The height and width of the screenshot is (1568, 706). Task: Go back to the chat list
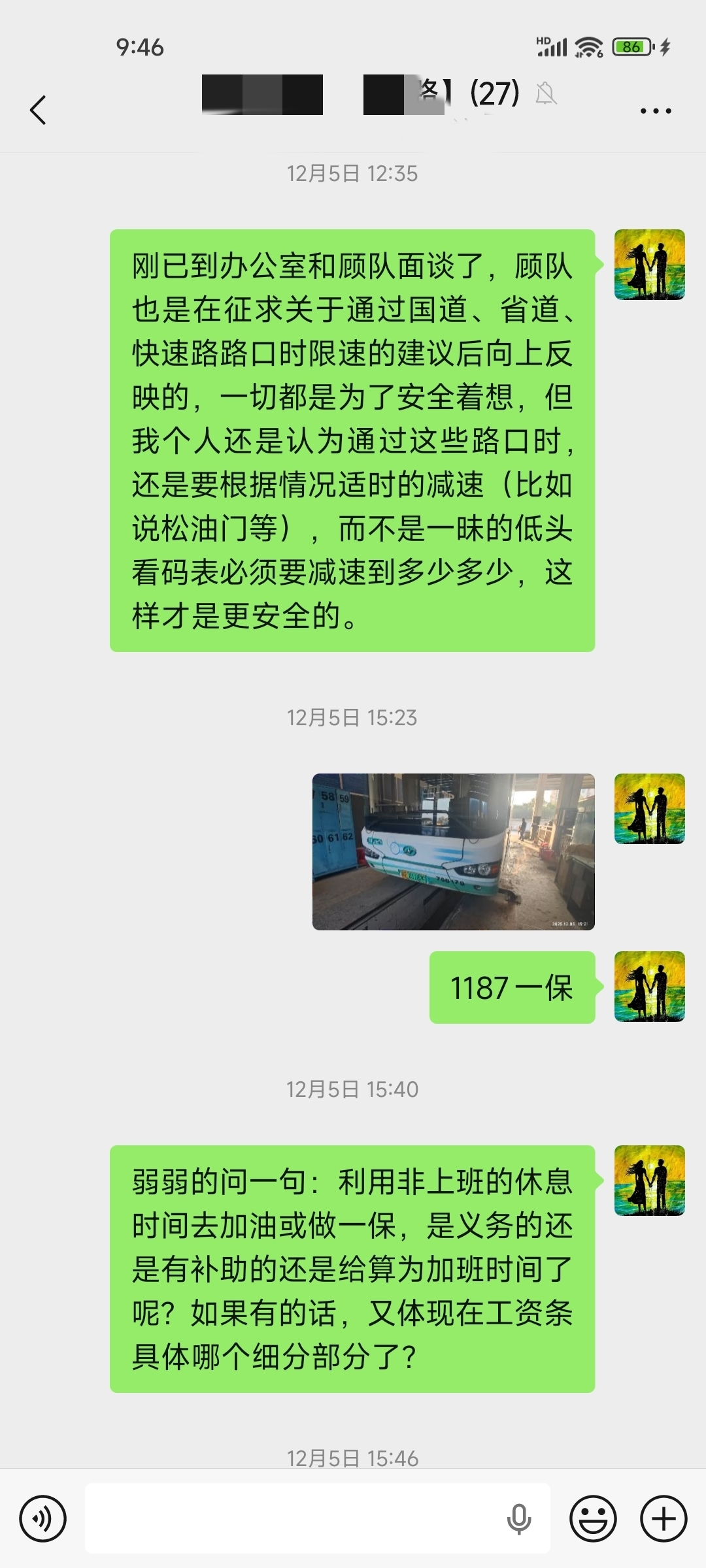pos(39,110)
